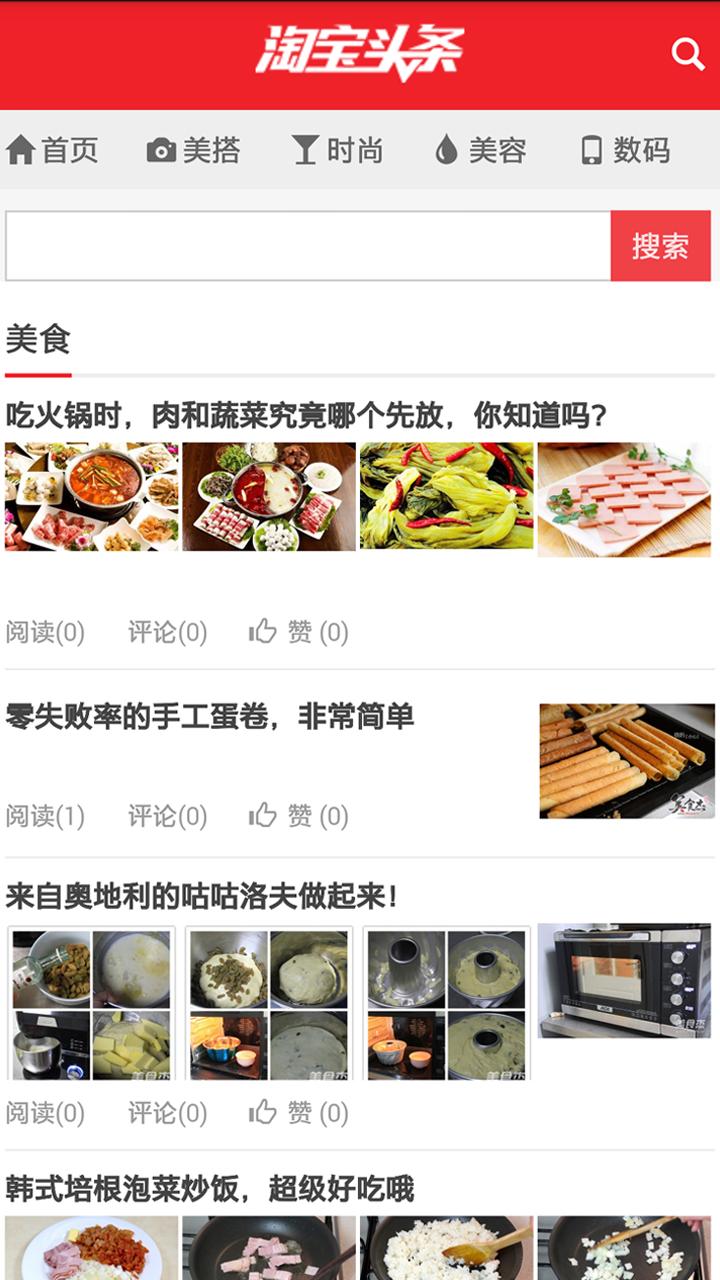This screenshot has width=720, height=1280.
Task: Tap the oven photo in 咕咕洛夫 article
Action: tap(624, 980)
